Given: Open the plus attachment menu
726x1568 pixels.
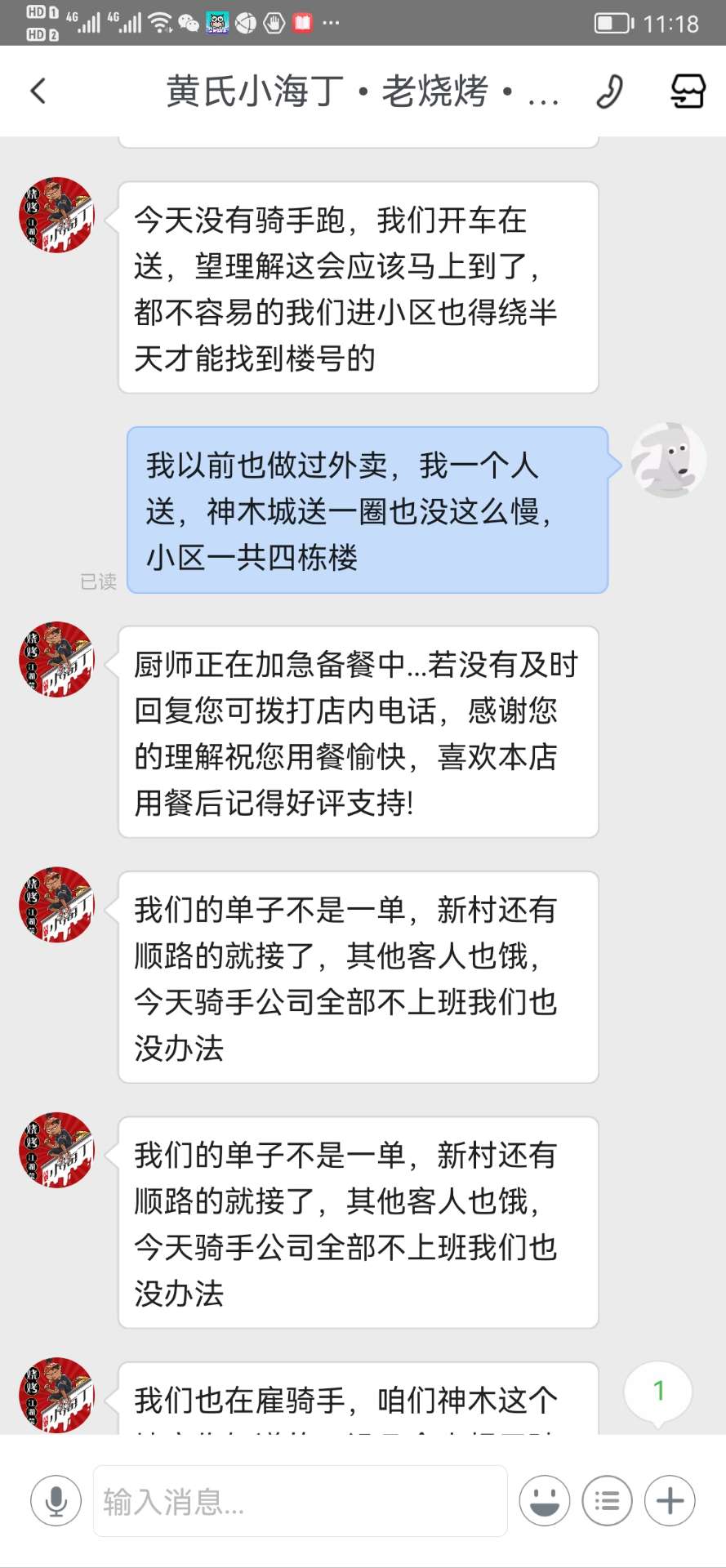Looking at the screenshot, I should [x=670, y=1501].
